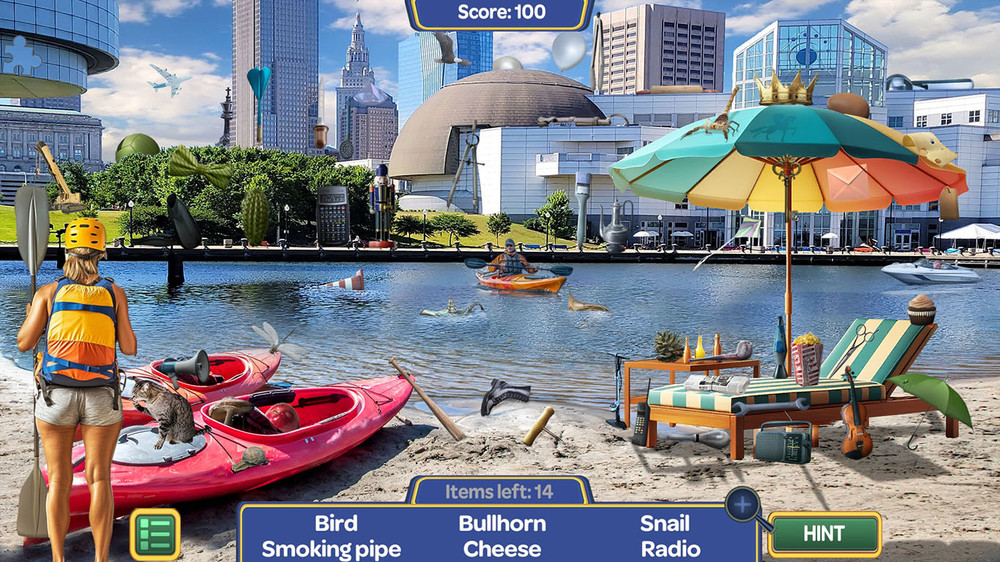This screenshot has height=562, width=1000.
Task: Tap the magnifier zoom icon
Action: (x=743, y=505)
